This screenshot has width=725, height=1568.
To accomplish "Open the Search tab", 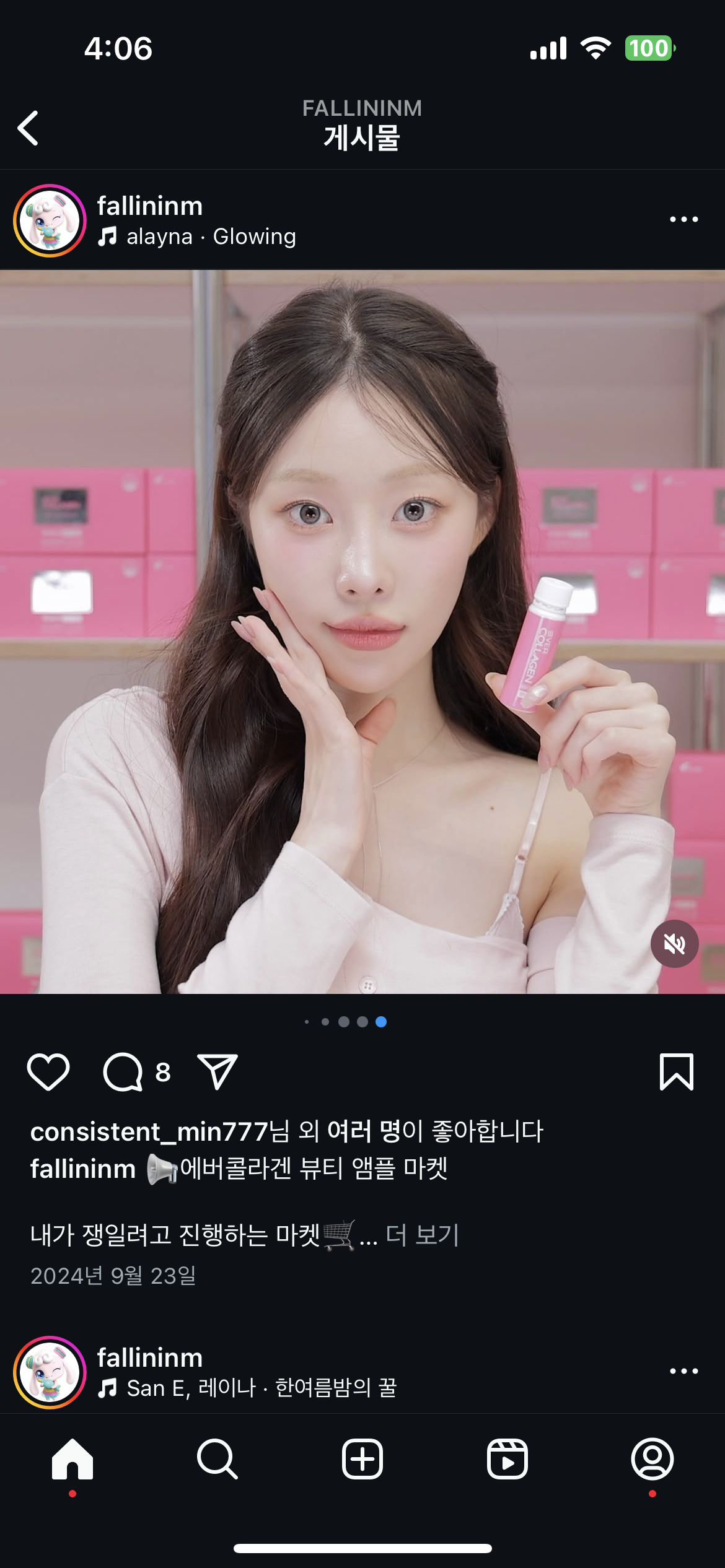I will click(217, 1459).
